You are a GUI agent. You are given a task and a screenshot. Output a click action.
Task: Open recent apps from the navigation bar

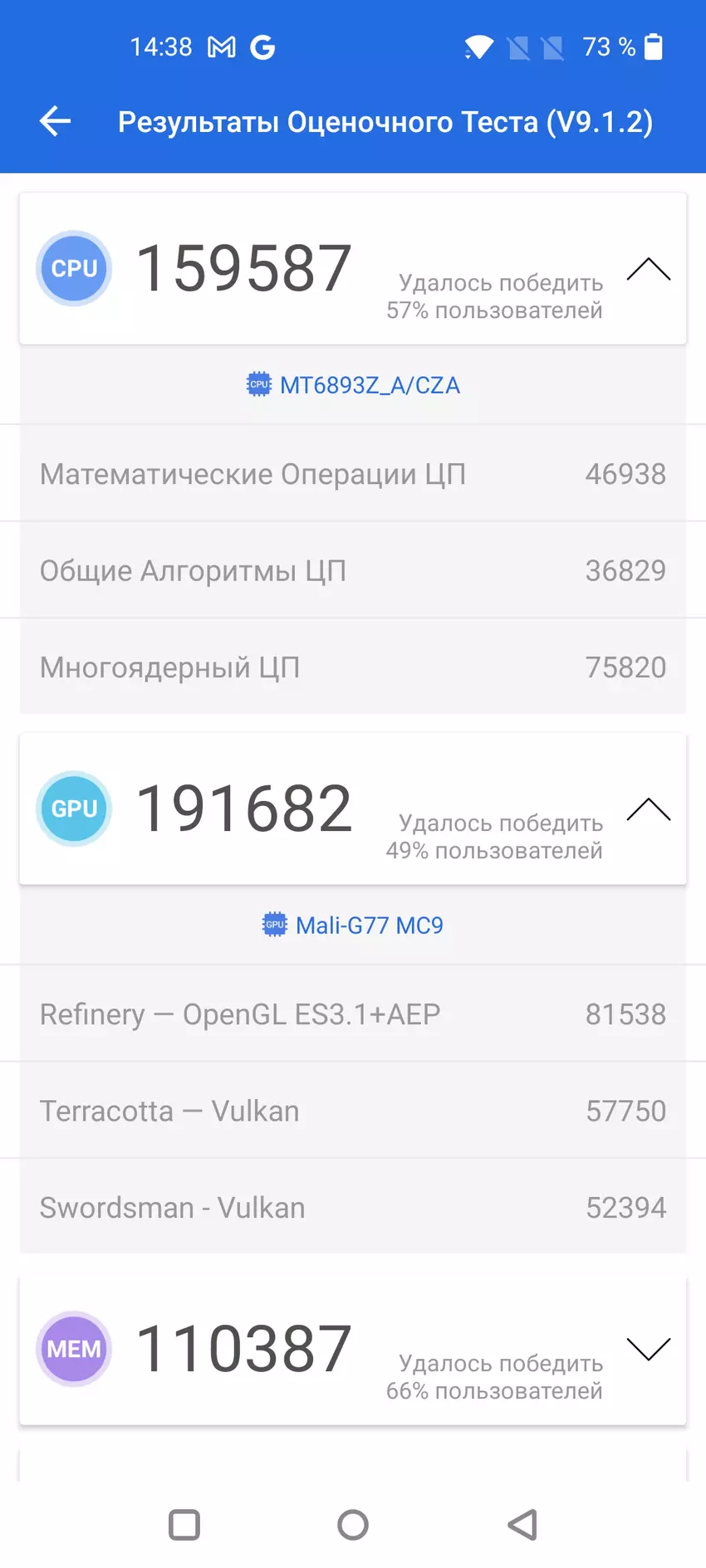pyautogui.click(x=184, y=1524)
